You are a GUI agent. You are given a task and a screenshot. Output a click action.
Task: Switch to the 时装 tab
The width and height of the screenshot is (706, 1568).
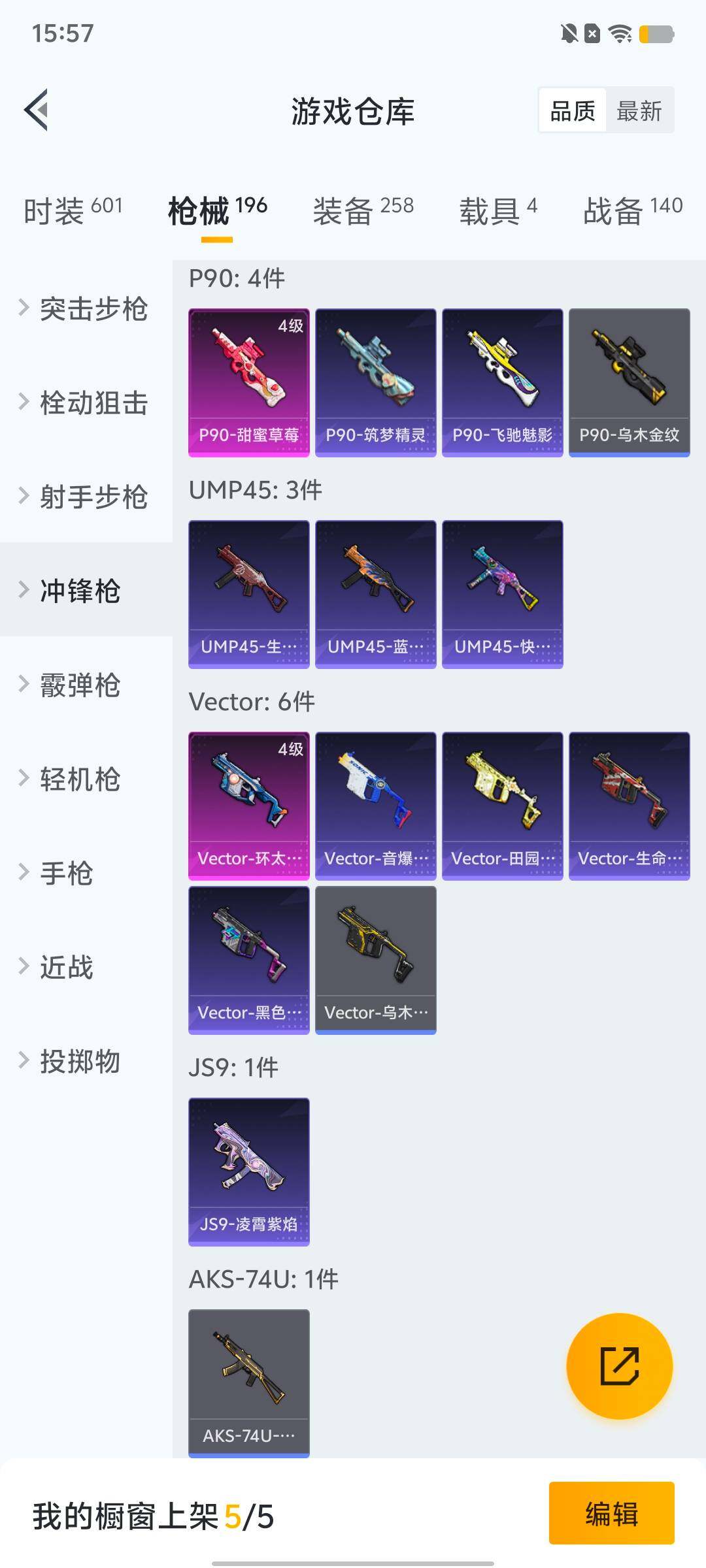tap(73, 210)
